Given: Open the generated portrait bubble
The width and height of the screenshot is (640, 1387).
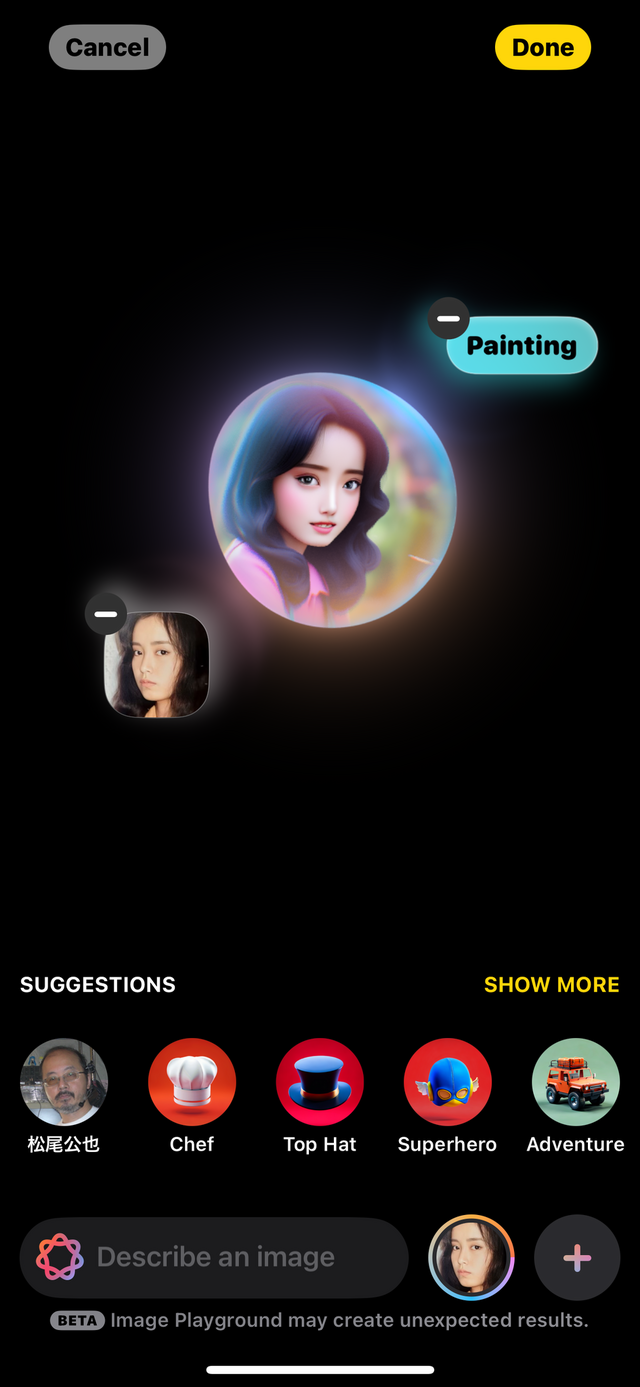Looking at the screenshot, I should tap(332, 500).
